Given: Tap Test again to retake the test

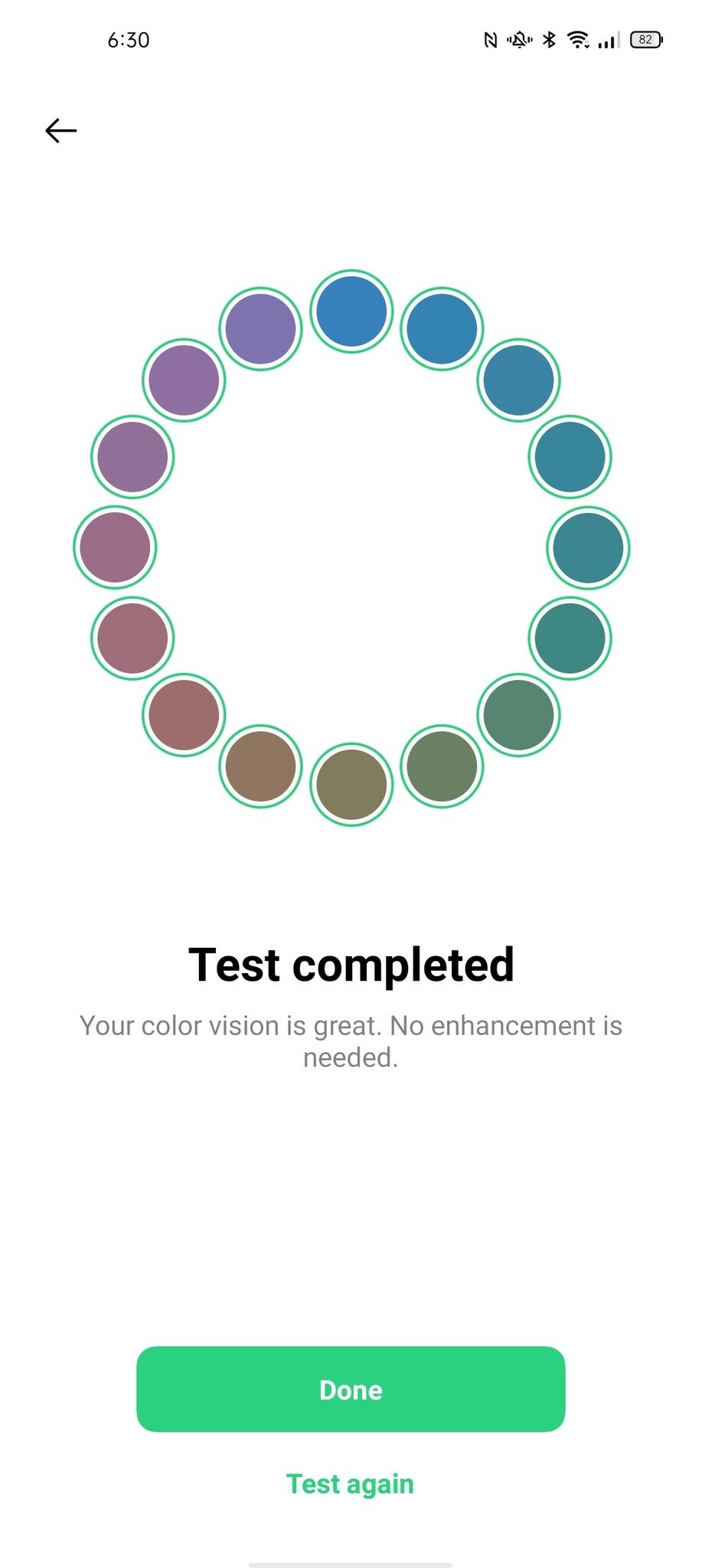Looking at the screenshot, I should click(350, 1484).
